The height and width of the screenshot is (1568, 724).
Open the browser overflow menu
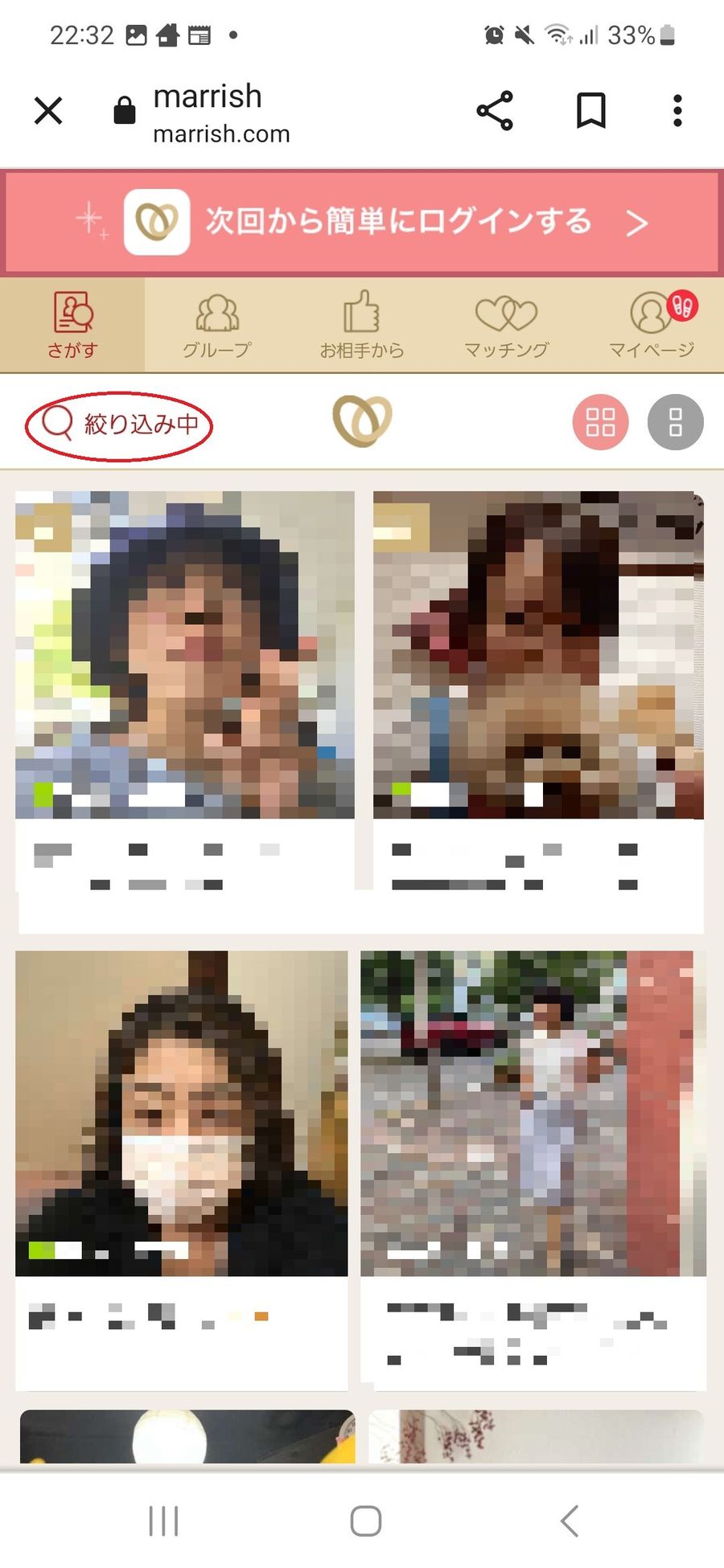[677, 111]
